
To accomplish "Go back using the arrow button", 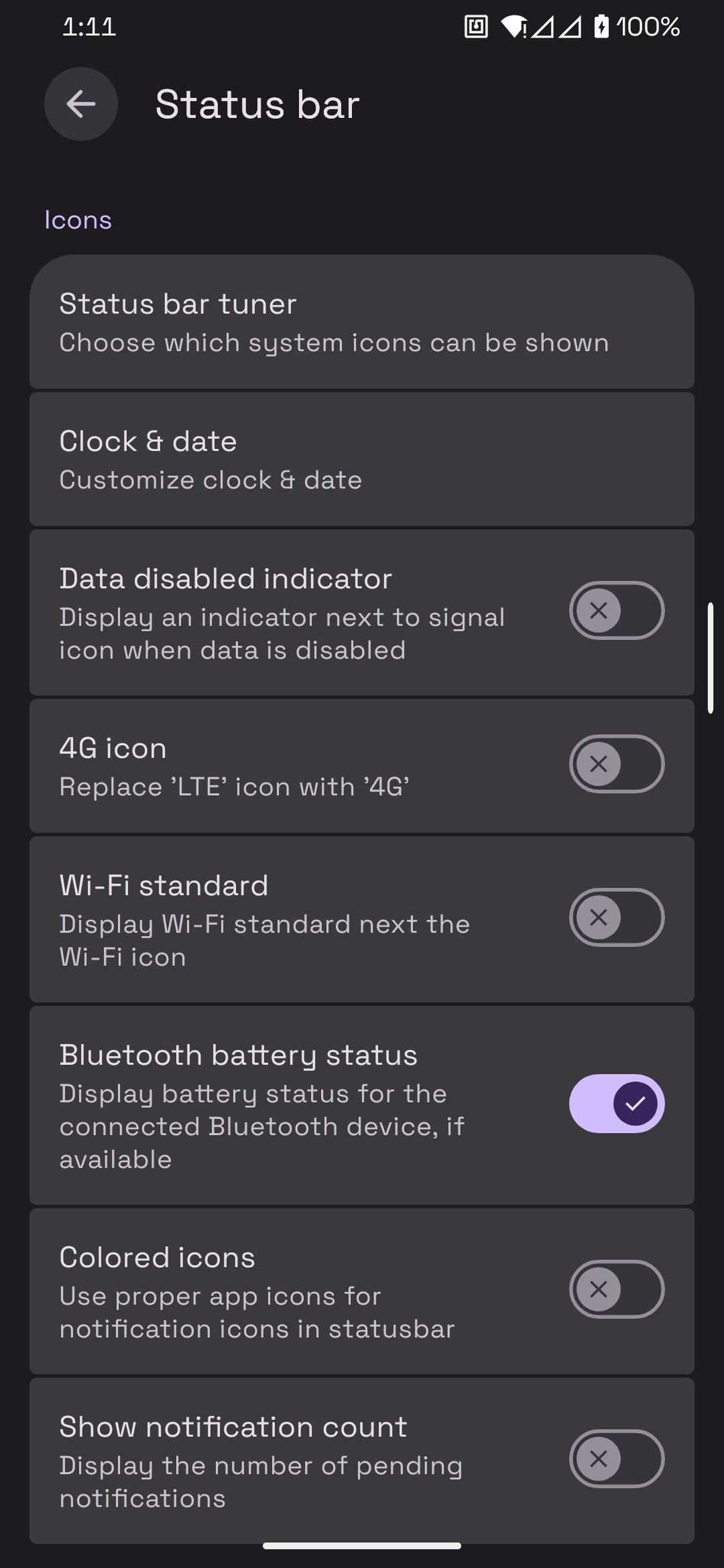I will tap(81, 104).
